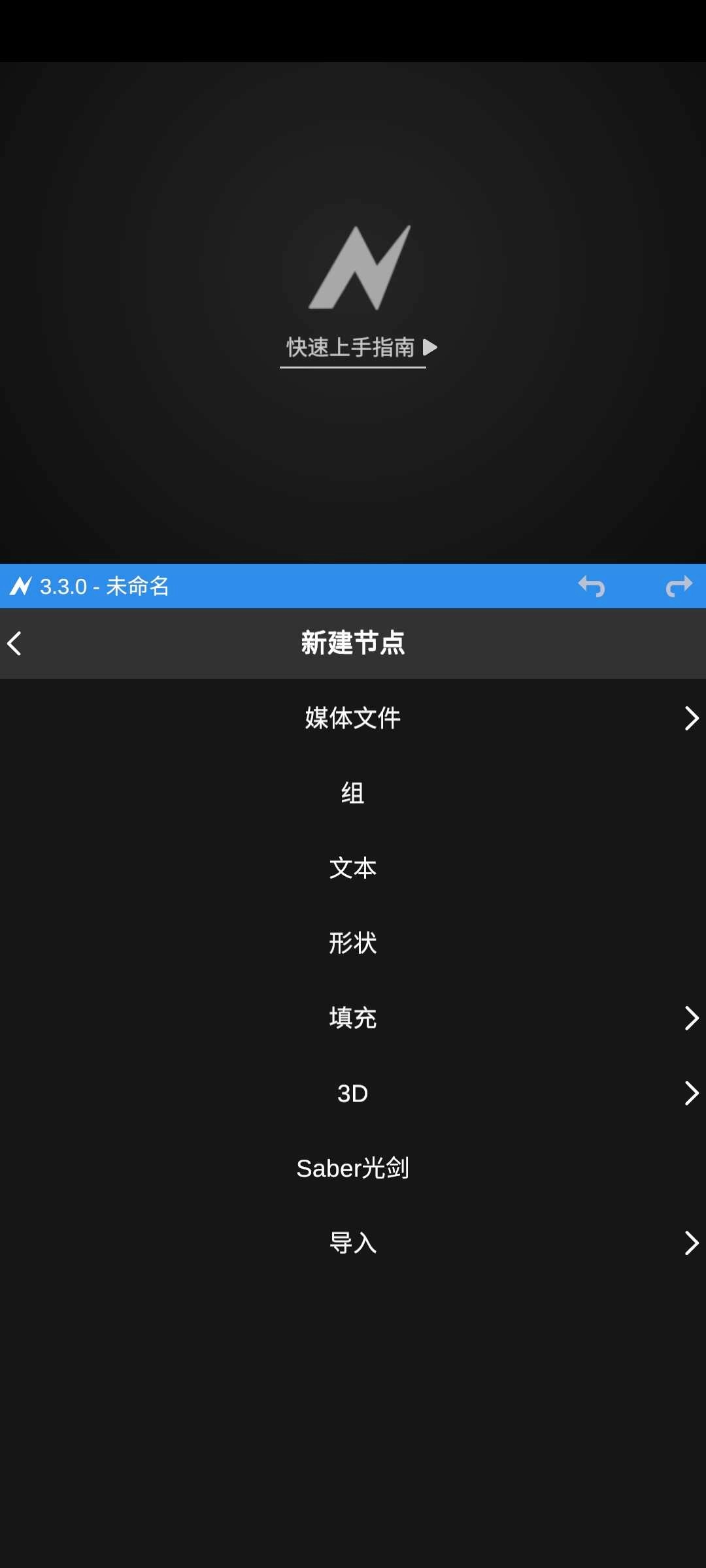Image resolution: width=706 pixels, height=1568 pixels.
Task: Undo the last action
Action: [x=592, y=587]
